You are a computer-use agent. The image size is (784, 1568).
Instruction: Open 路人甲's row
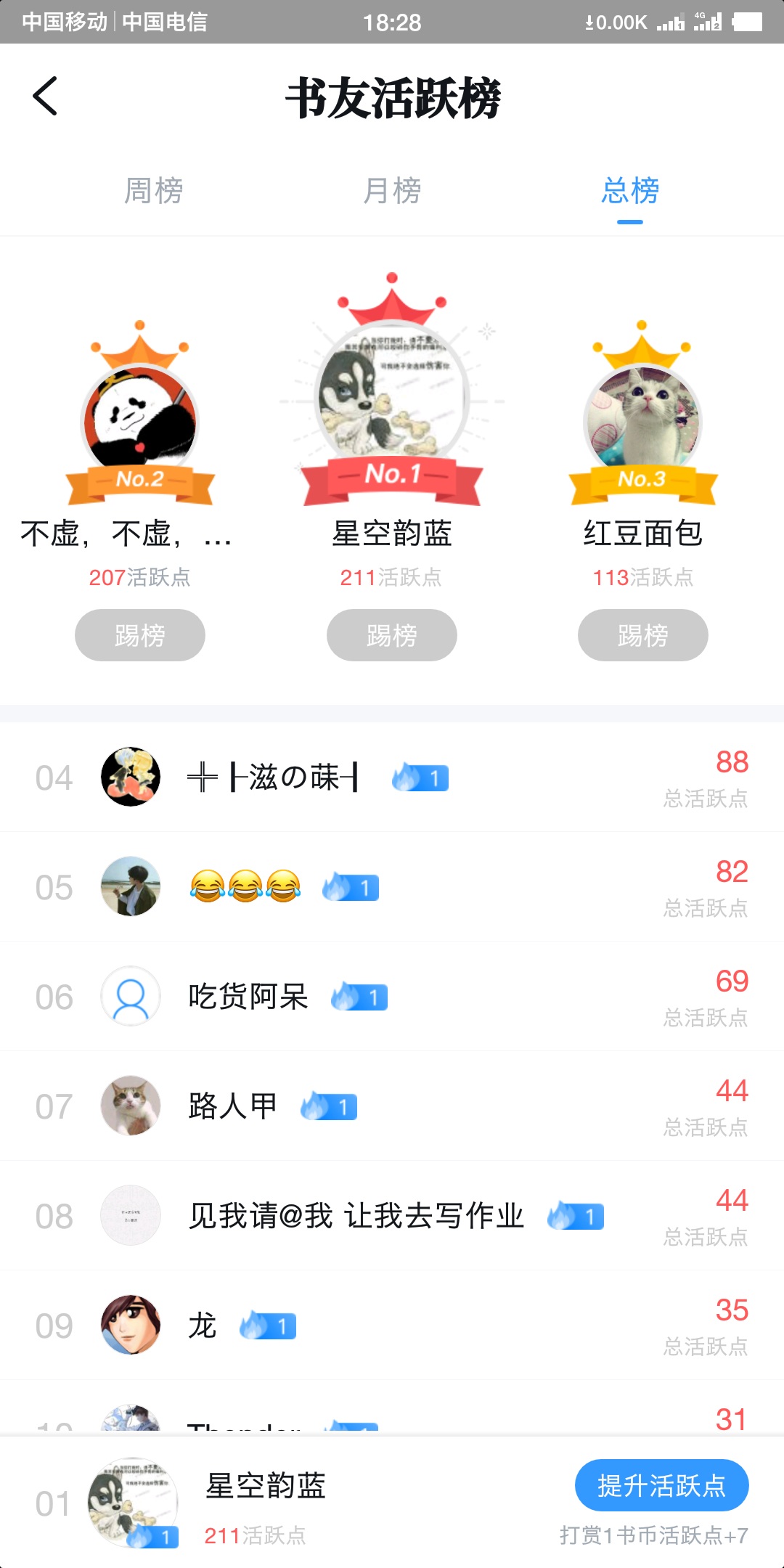pos(392,1106)
